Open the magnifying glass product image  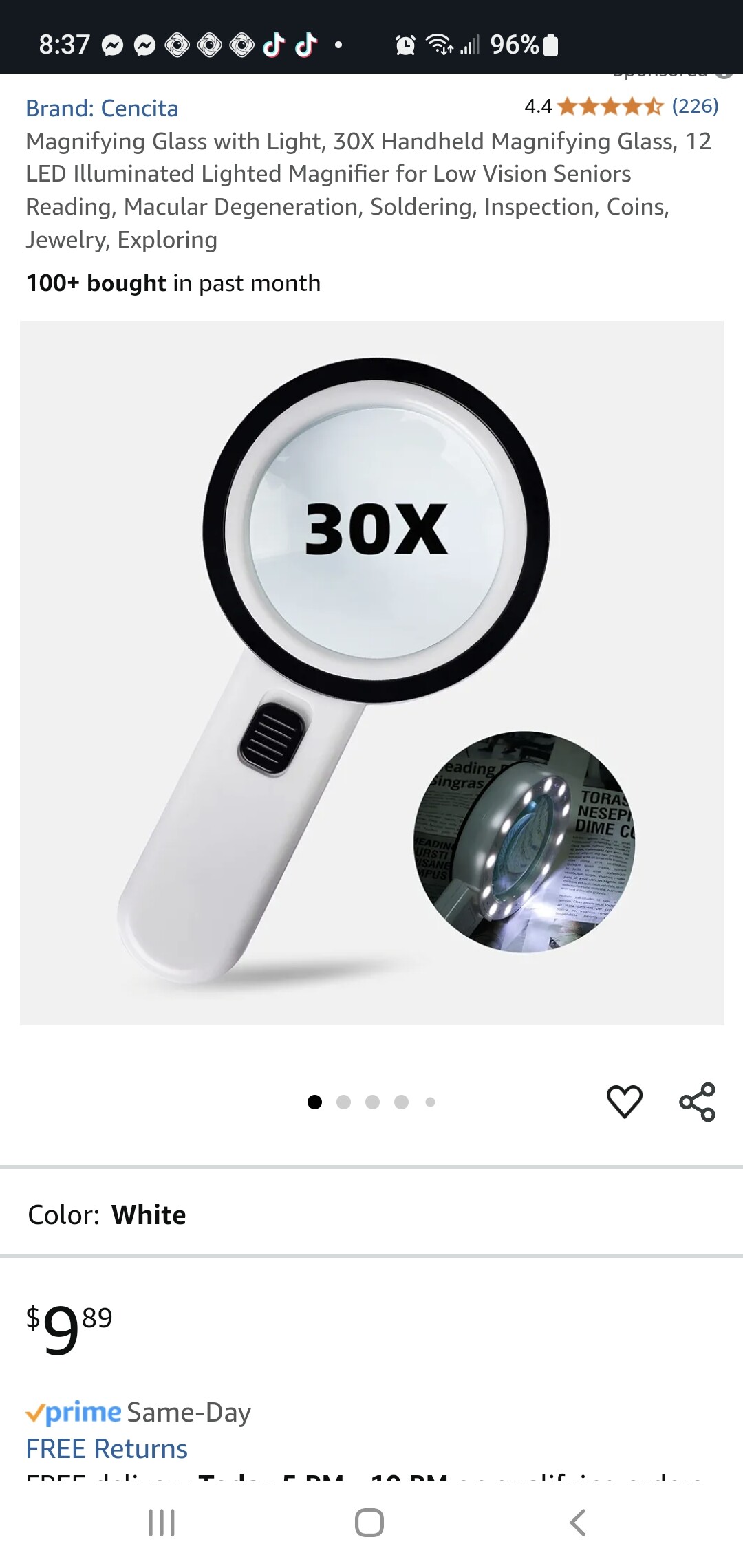pos(371,673)
